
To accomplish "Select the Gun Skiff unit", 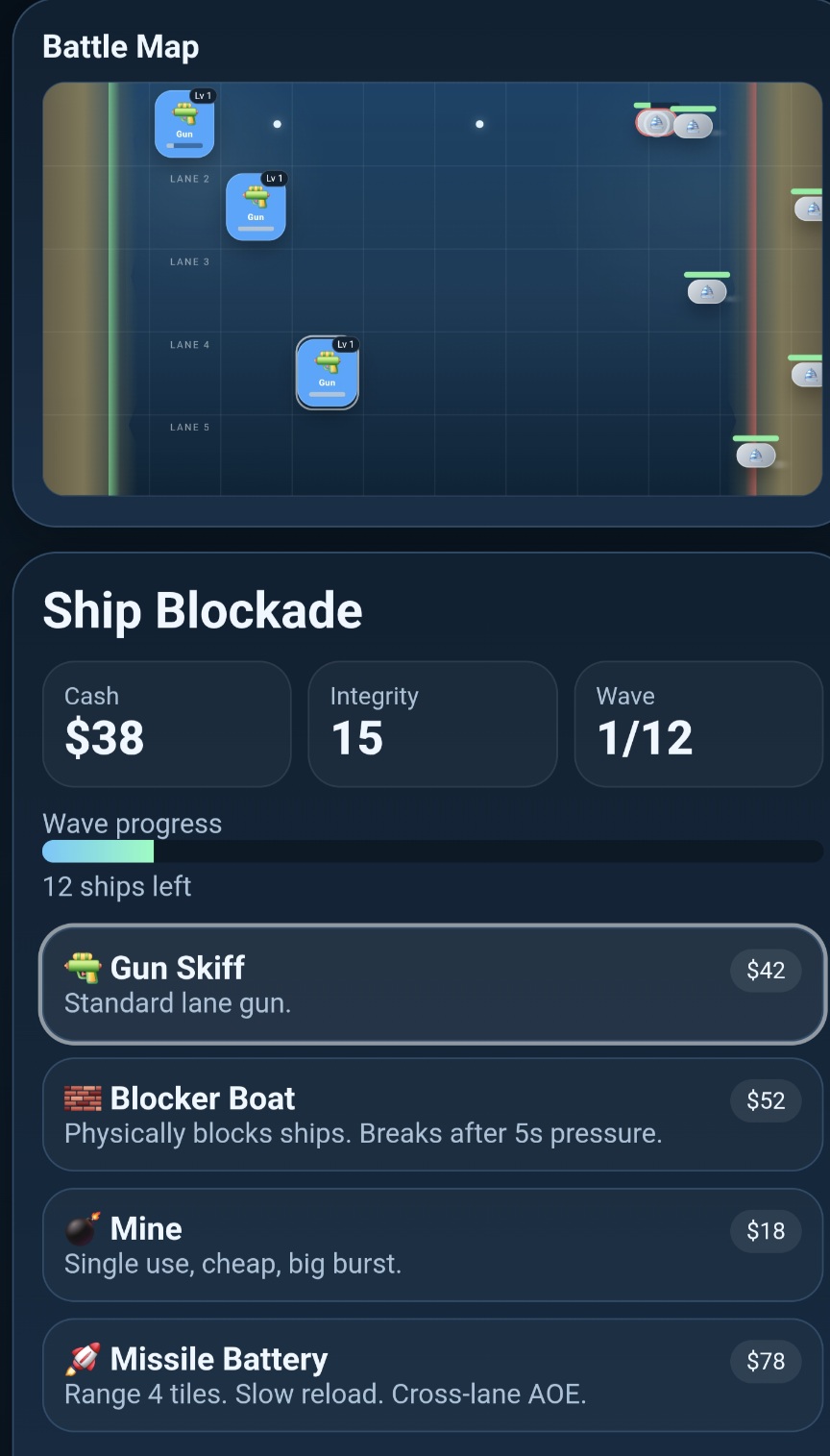I will pos(432,984).
